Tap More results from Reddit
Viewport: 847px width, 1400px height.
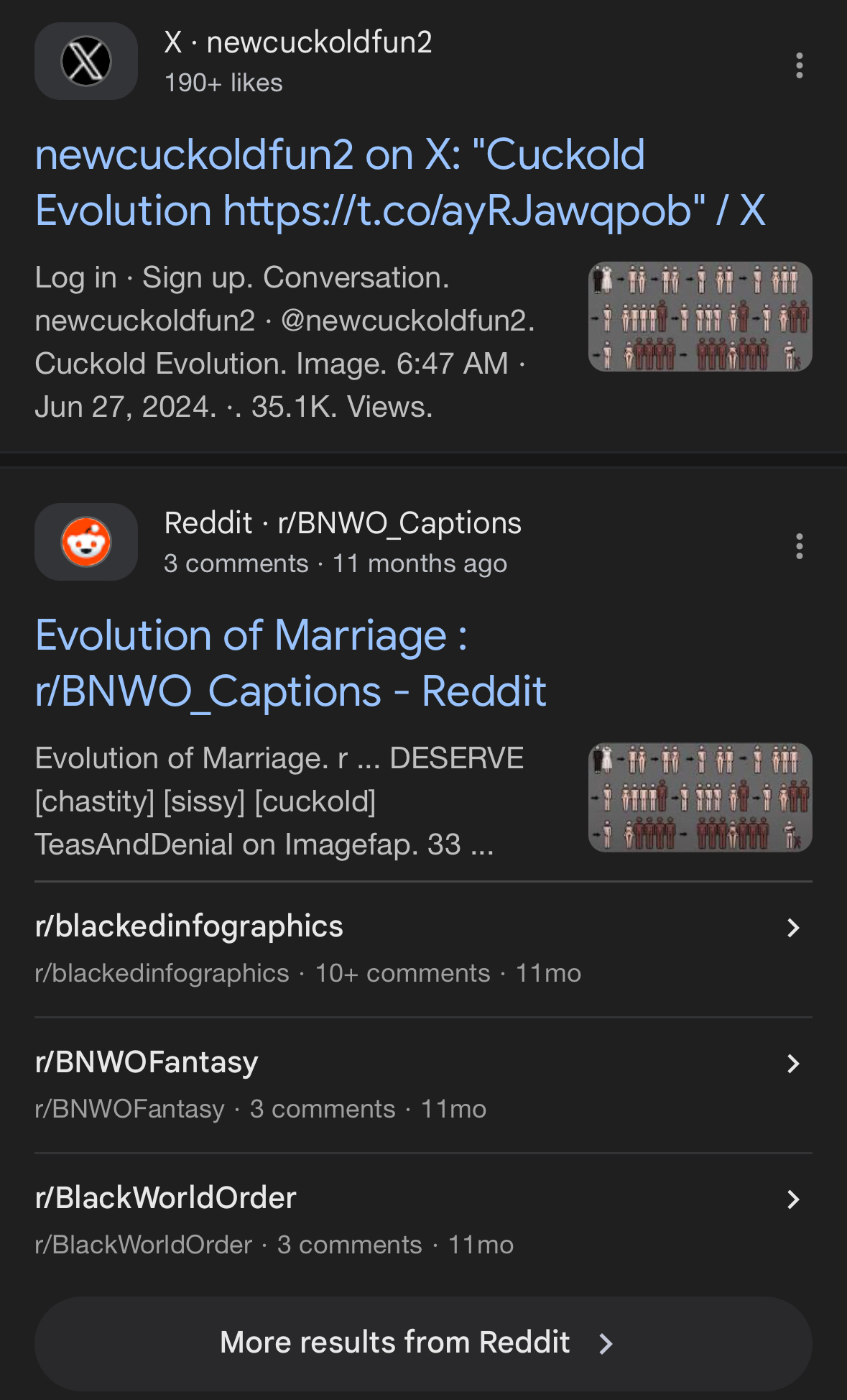tap(423, 1343)
